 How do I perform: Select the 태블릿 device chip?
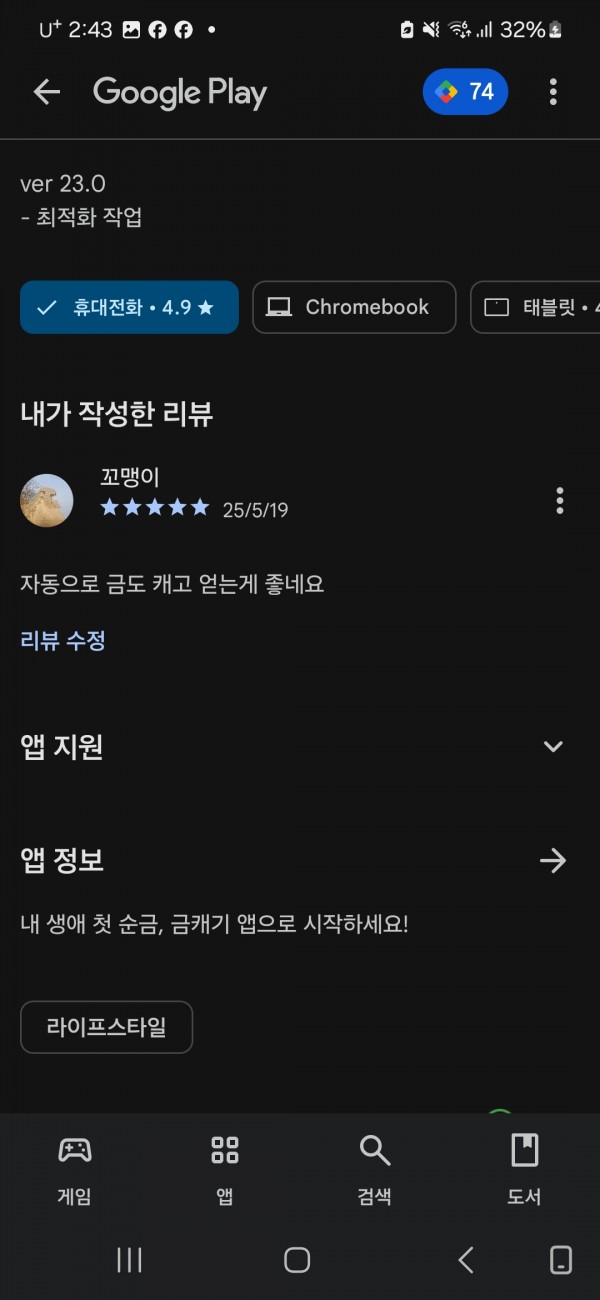[x=535, y=307]
